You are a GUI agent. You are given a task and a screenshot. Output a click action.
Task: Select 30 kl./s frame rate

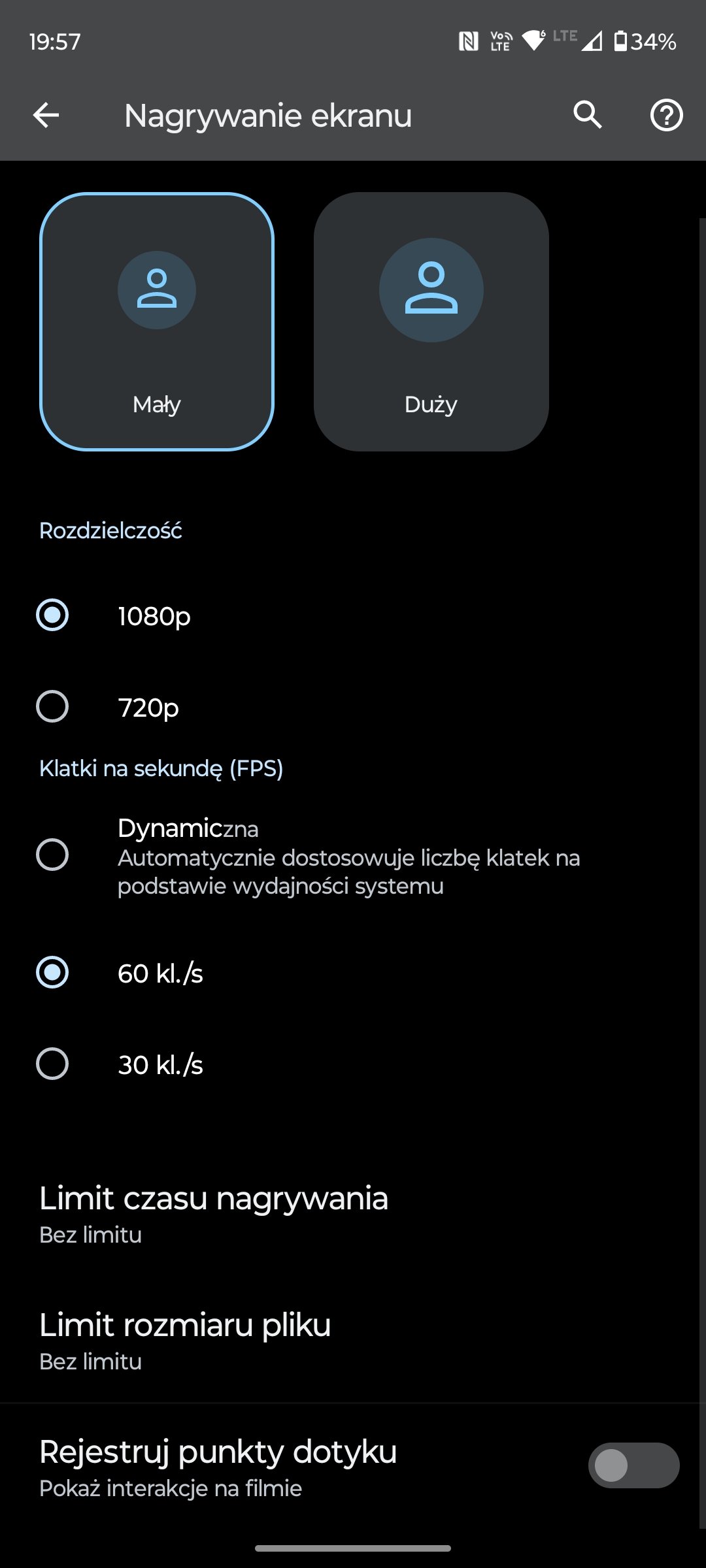[x=353, y=1064]
